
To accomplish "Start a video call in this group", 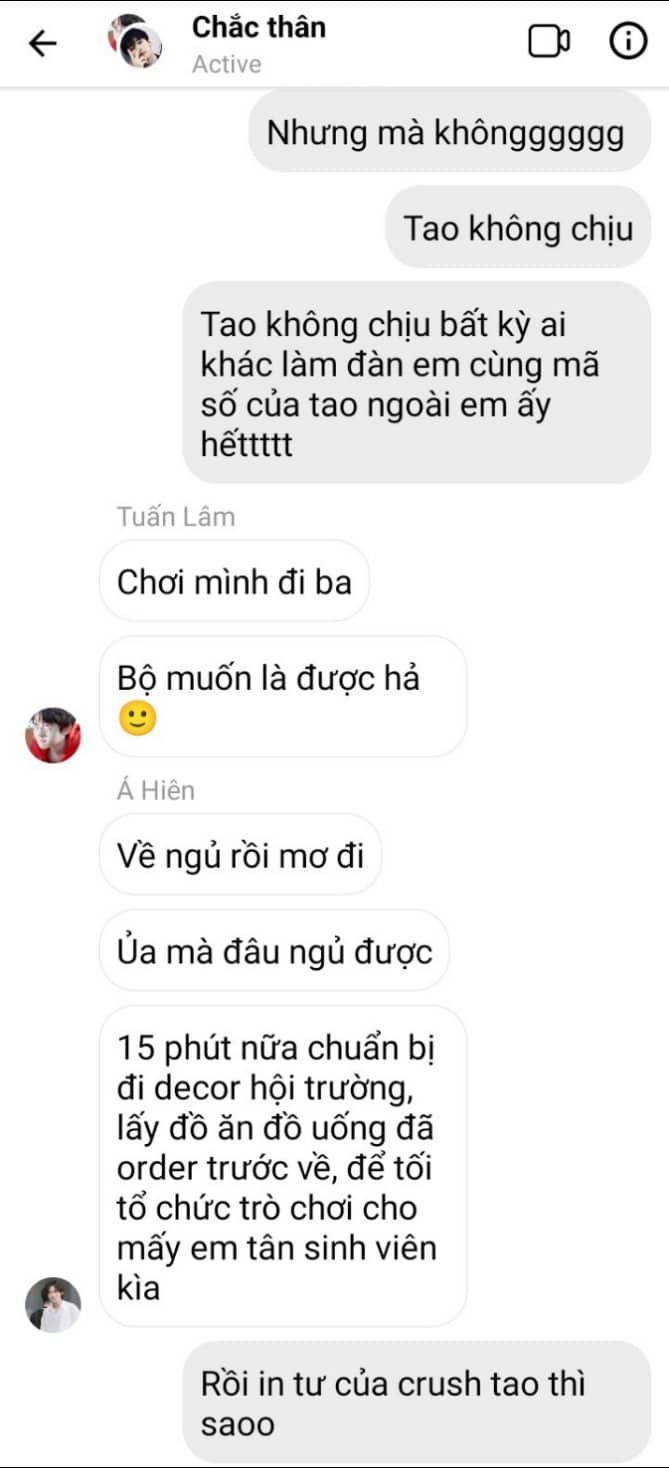I will [548, 41].
